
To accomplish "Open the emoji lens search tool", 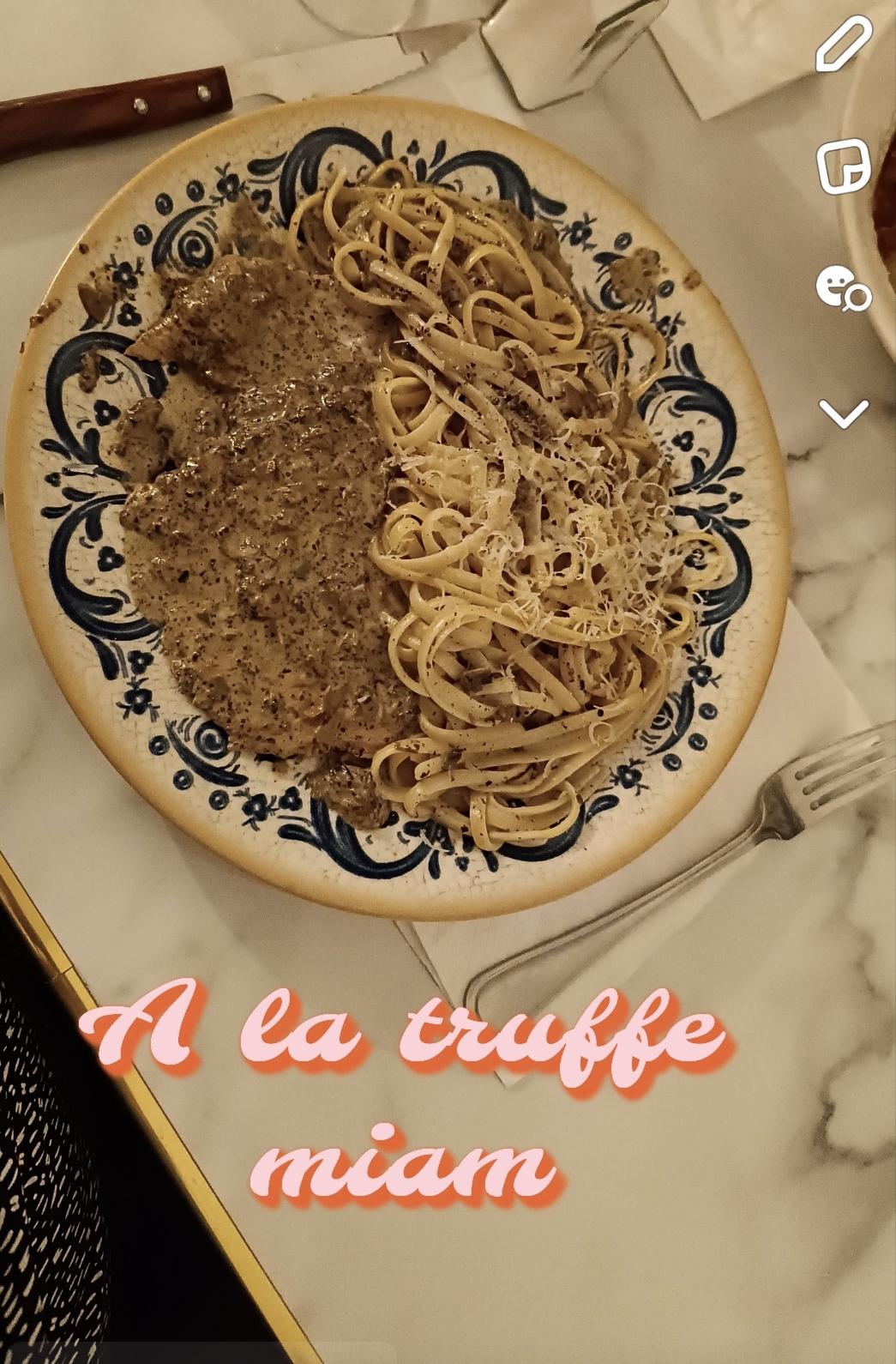I will (x=843, y=288).
